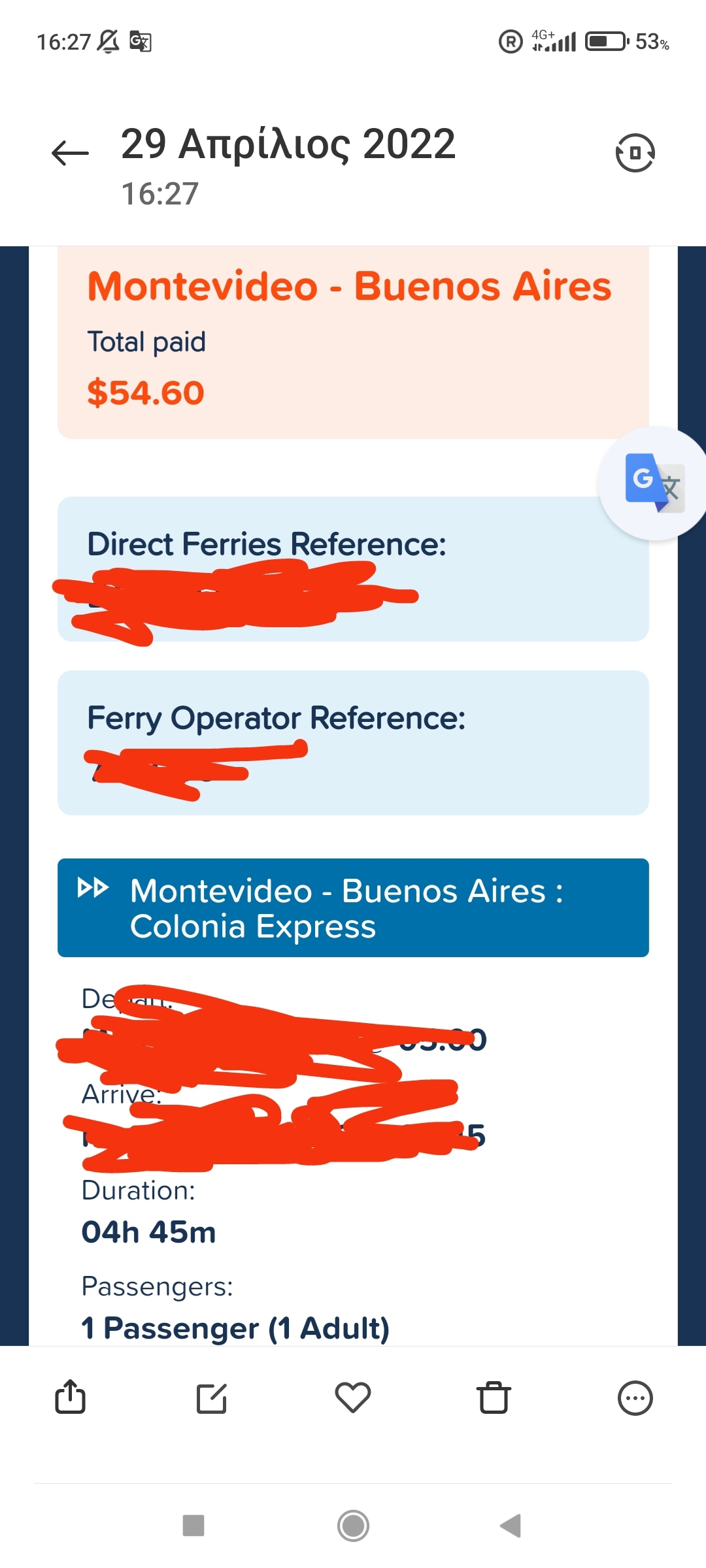Delete this image
The height and width of the screenshot is (1568, 706).
(x=494, y=1397)
